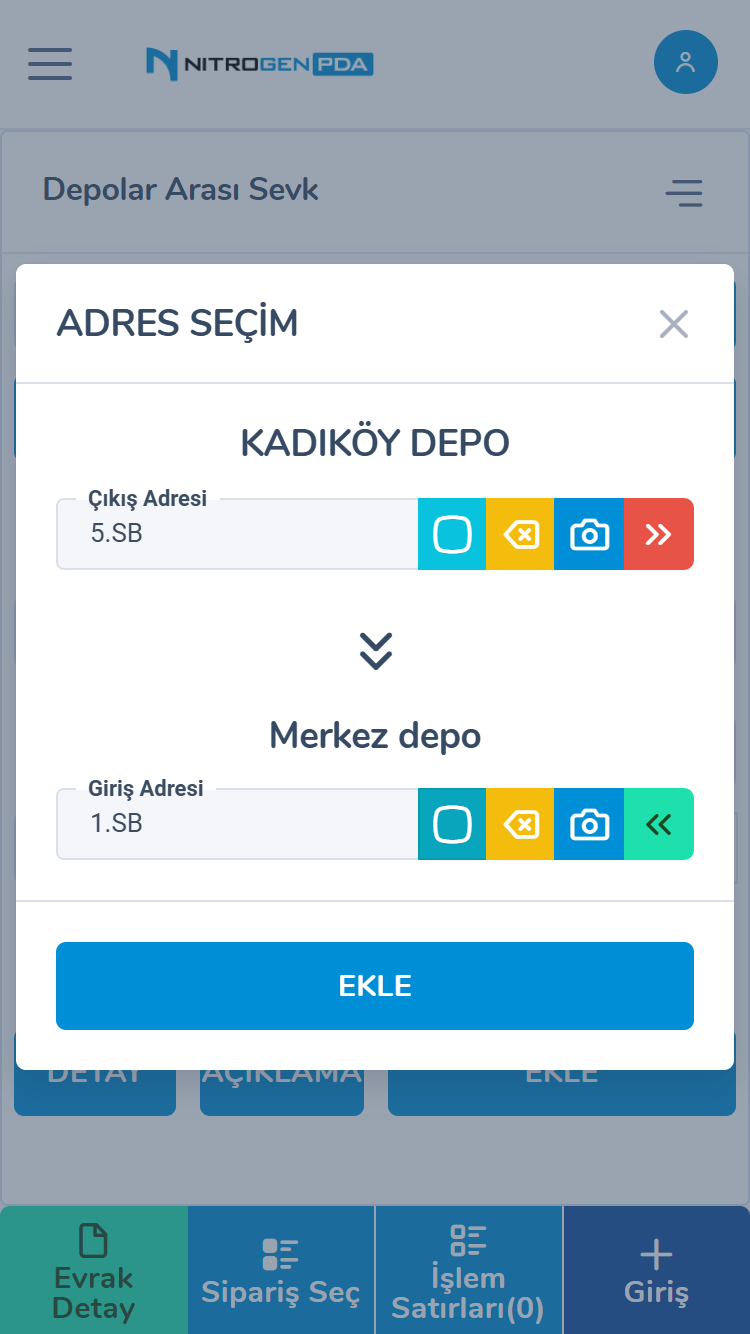Tap the cyan square button for Çıkış Adresi
Screen dimensions: 750x1334
click(x=452, y=534)
